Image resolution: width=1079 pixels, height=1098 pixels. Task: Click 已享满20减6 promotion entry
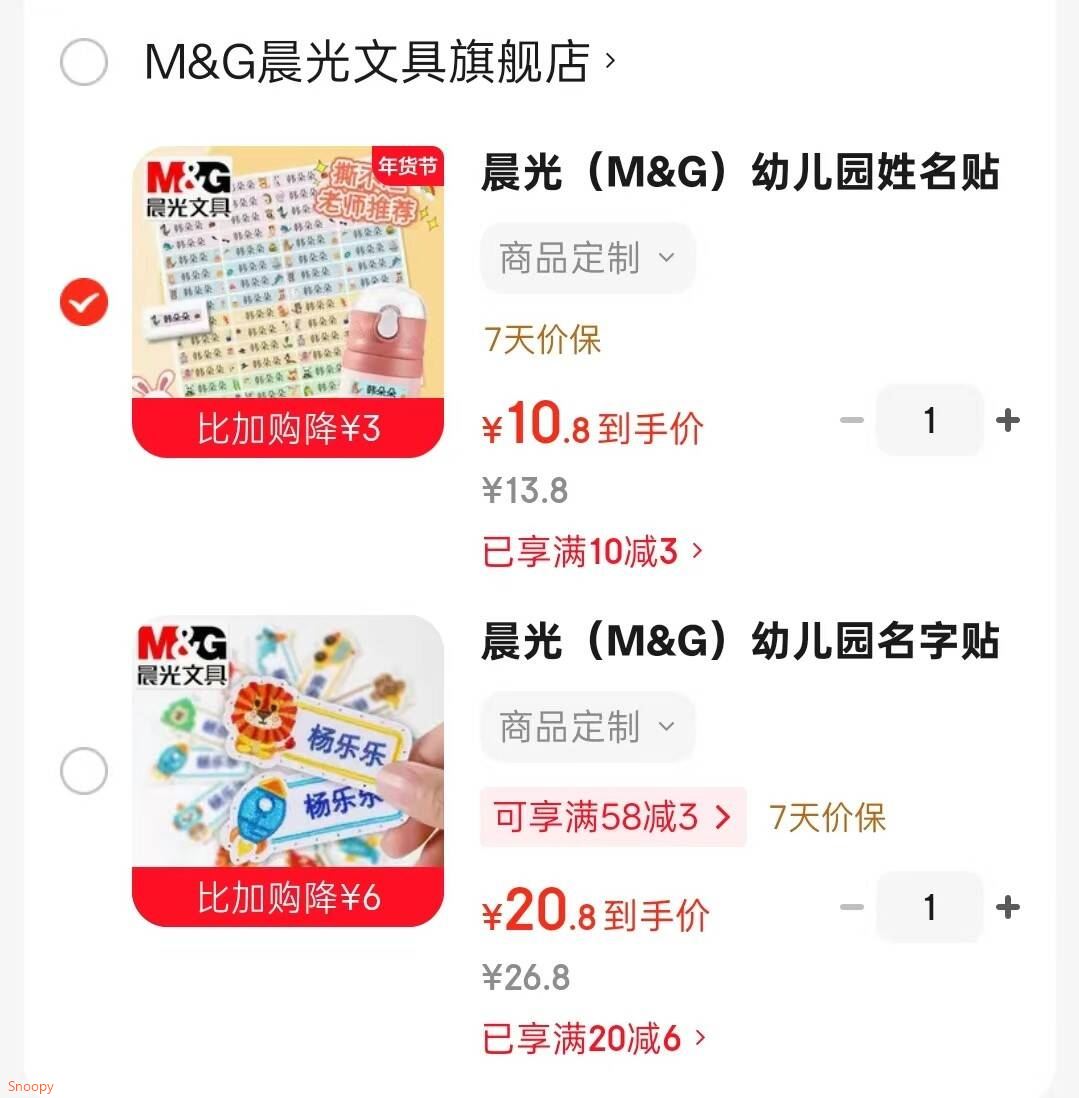click(589, 1039)
